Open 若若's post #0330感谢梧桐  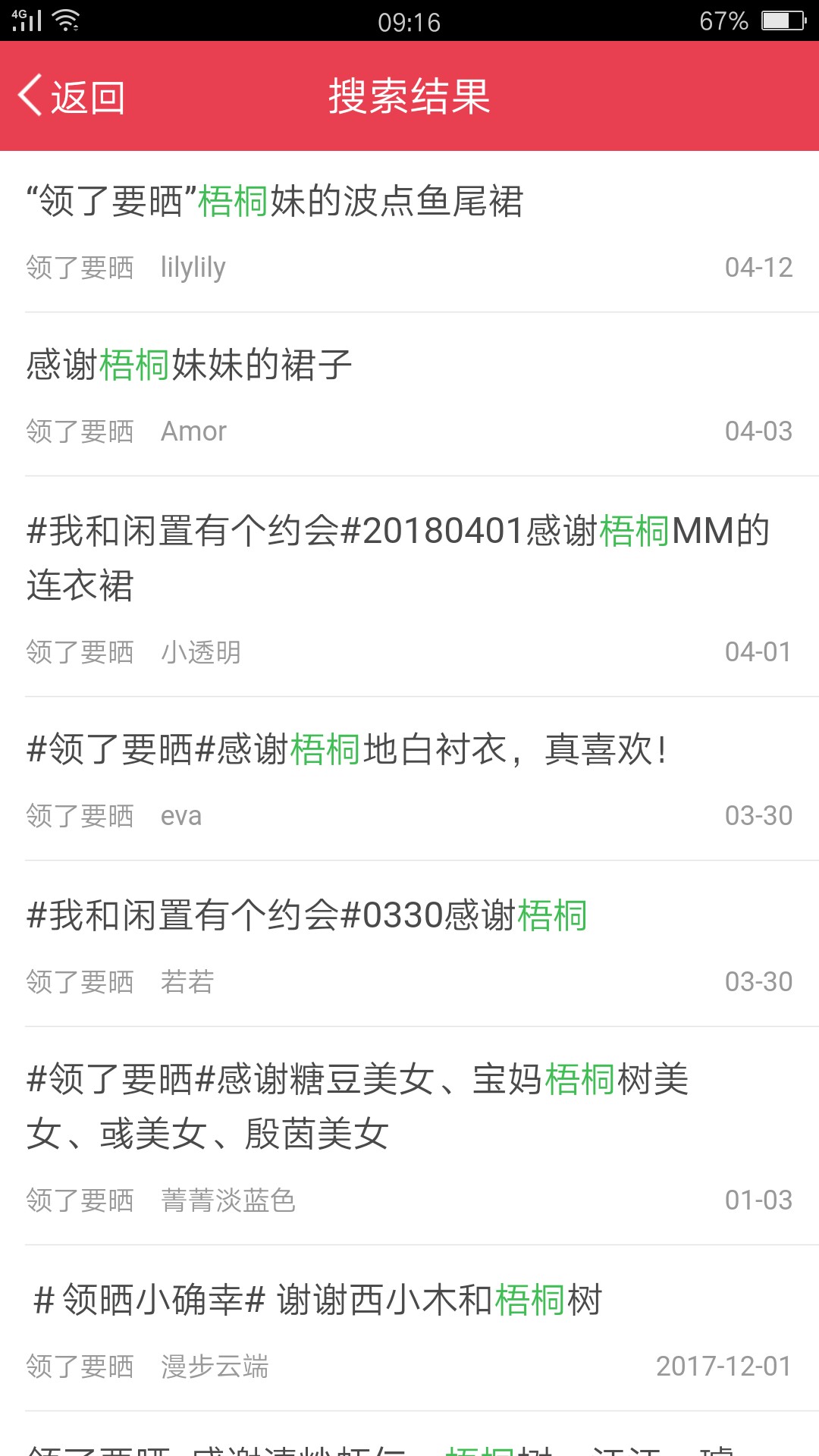pyautogui.click(x=409, y=944)
